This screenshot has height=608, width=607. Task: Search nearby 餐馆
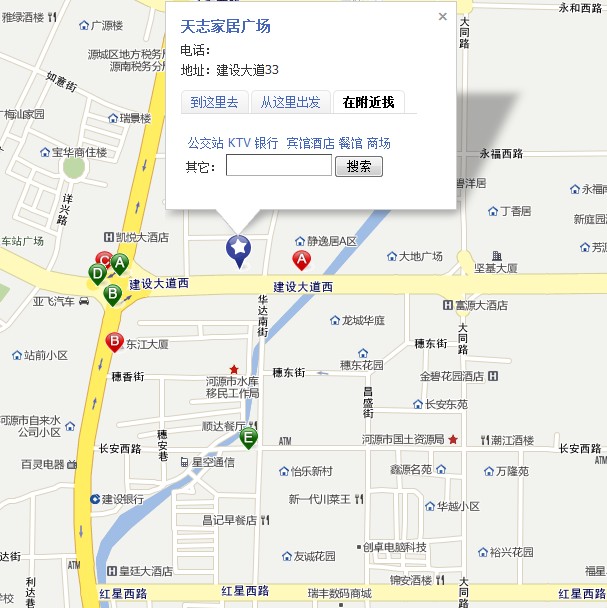tap(350, 143)
